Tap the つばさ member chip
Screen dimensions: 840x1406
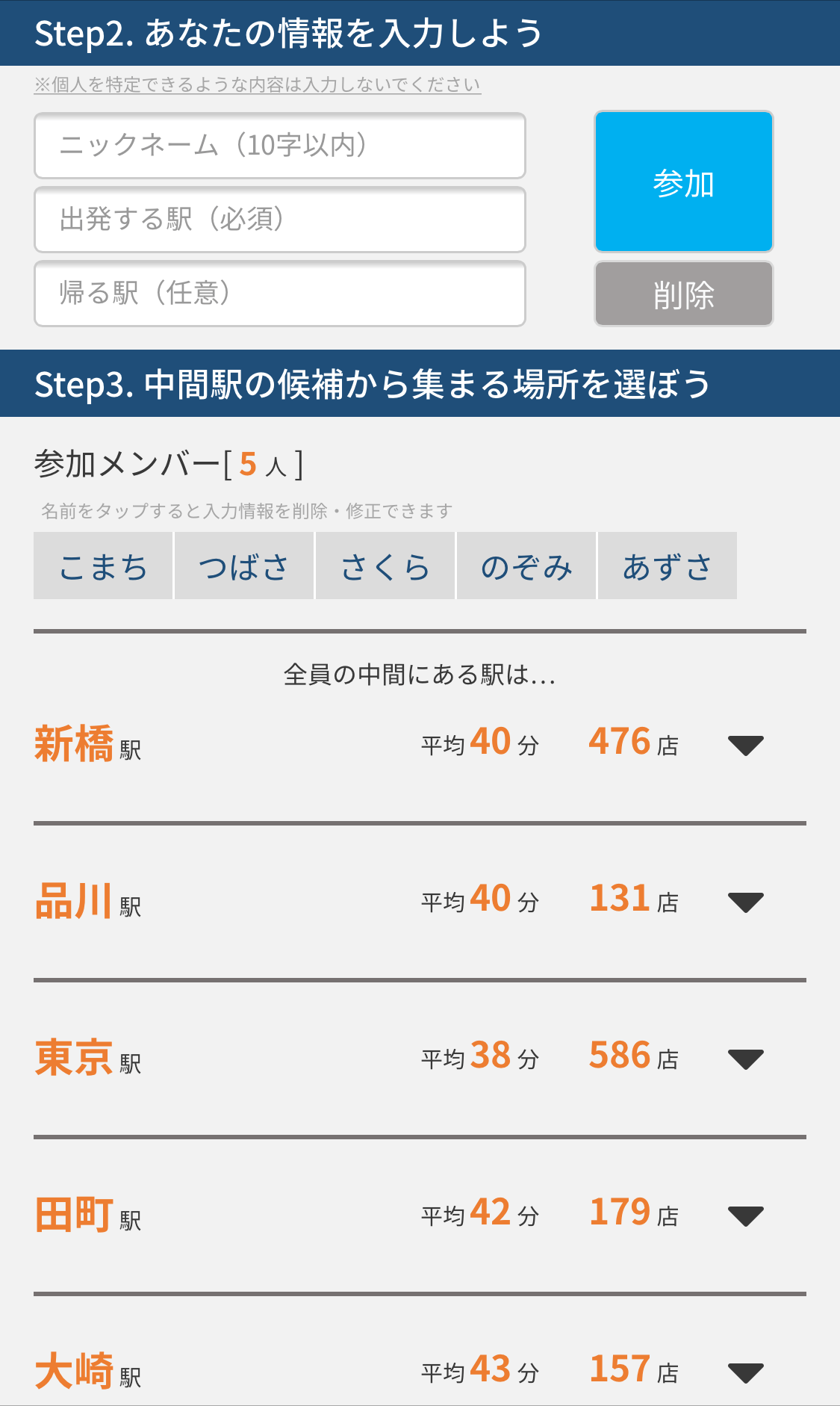click(243, 566)
